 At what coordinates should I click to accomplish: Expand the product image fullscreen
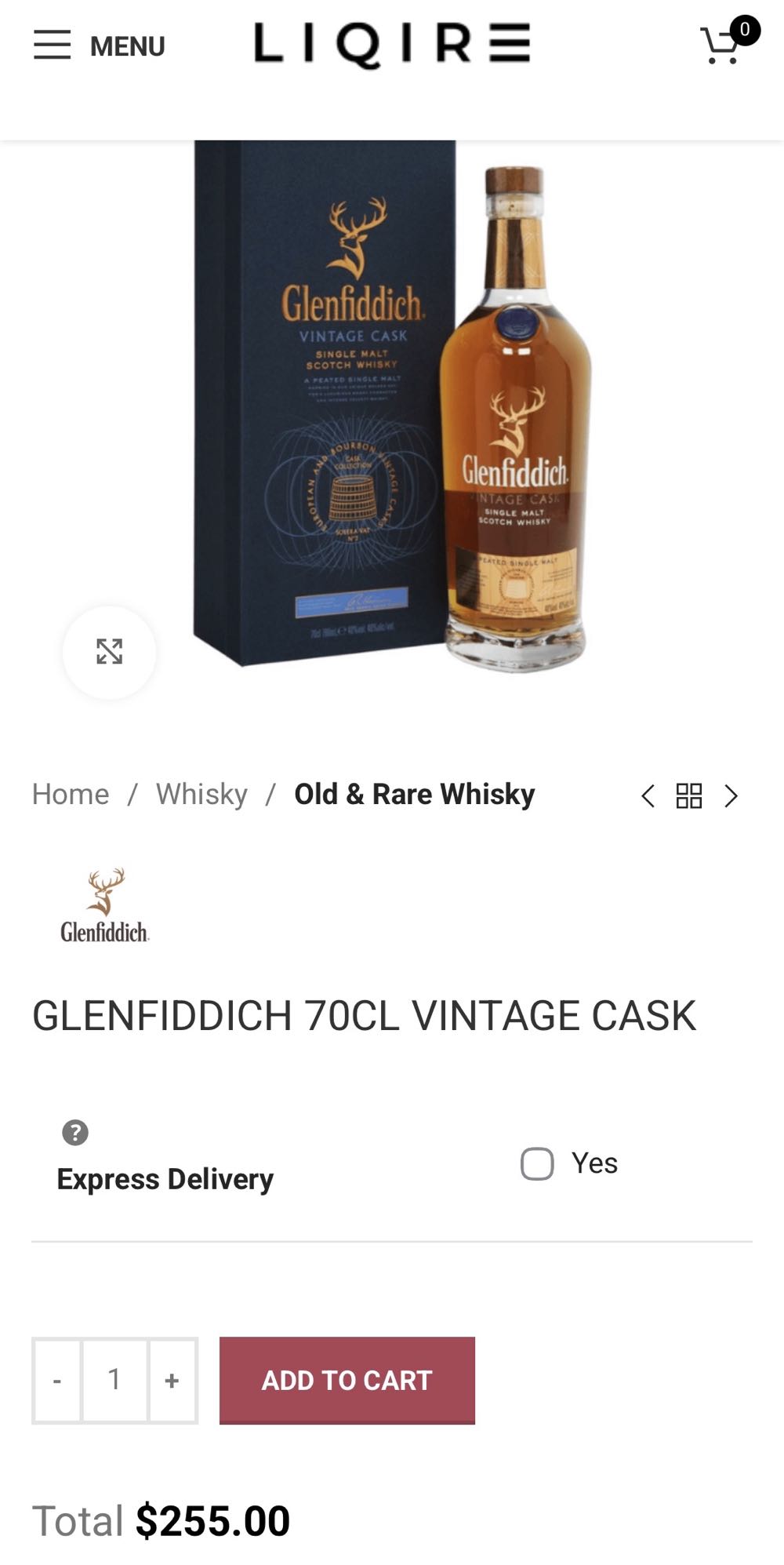110,651
